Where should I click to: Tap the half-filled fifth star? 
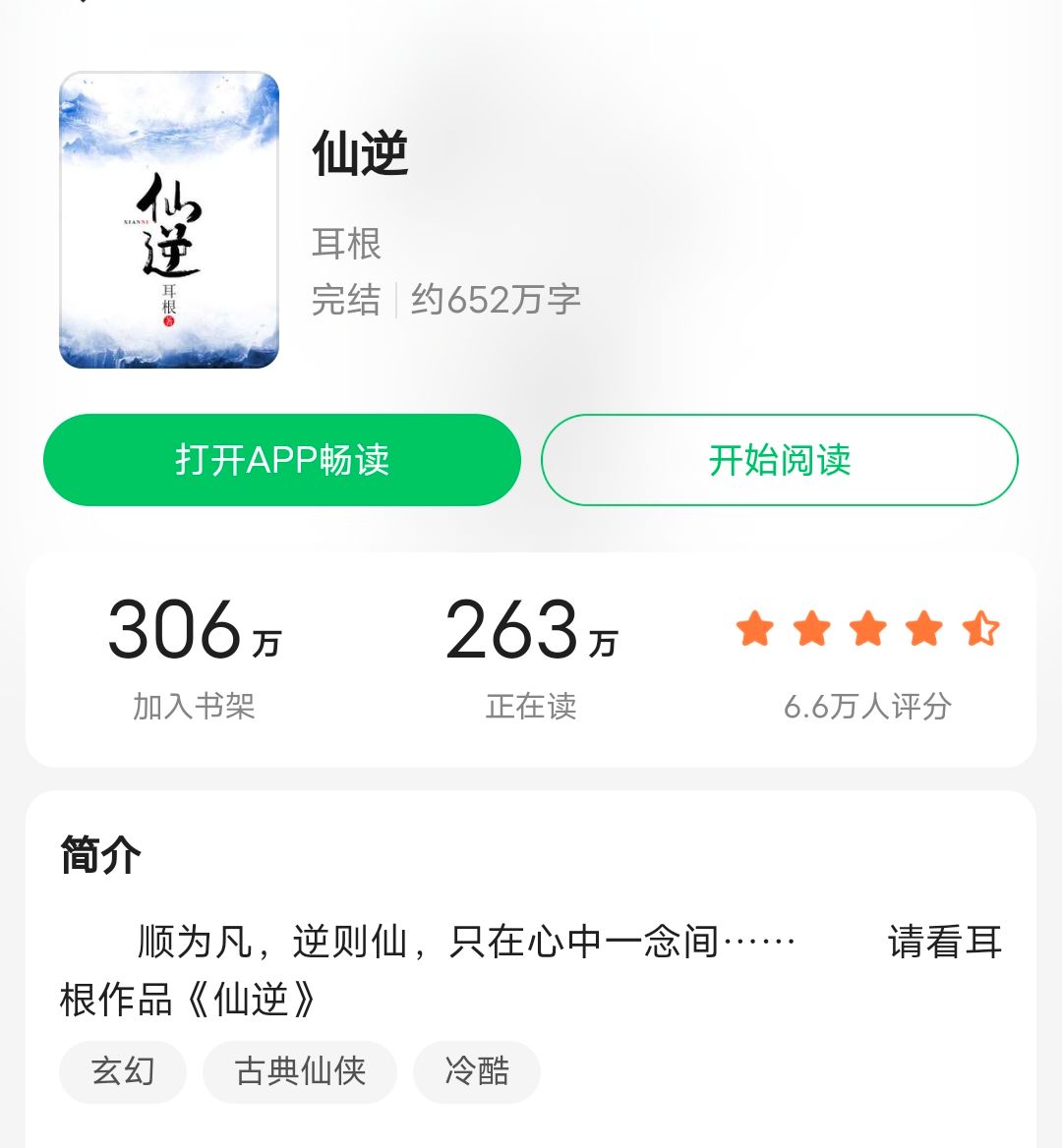coord(981,629)
